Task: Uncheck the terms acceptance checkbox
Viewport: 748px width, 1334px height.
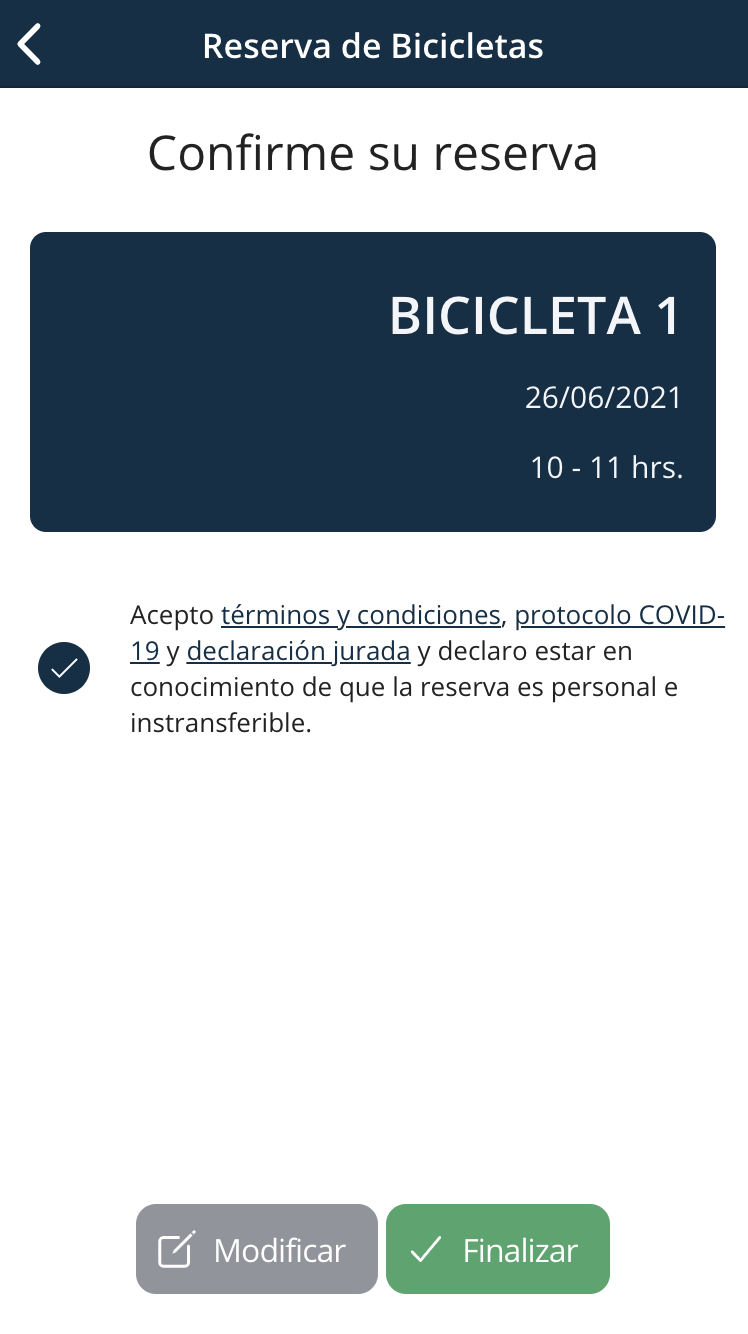Action: tap(64, 668)
